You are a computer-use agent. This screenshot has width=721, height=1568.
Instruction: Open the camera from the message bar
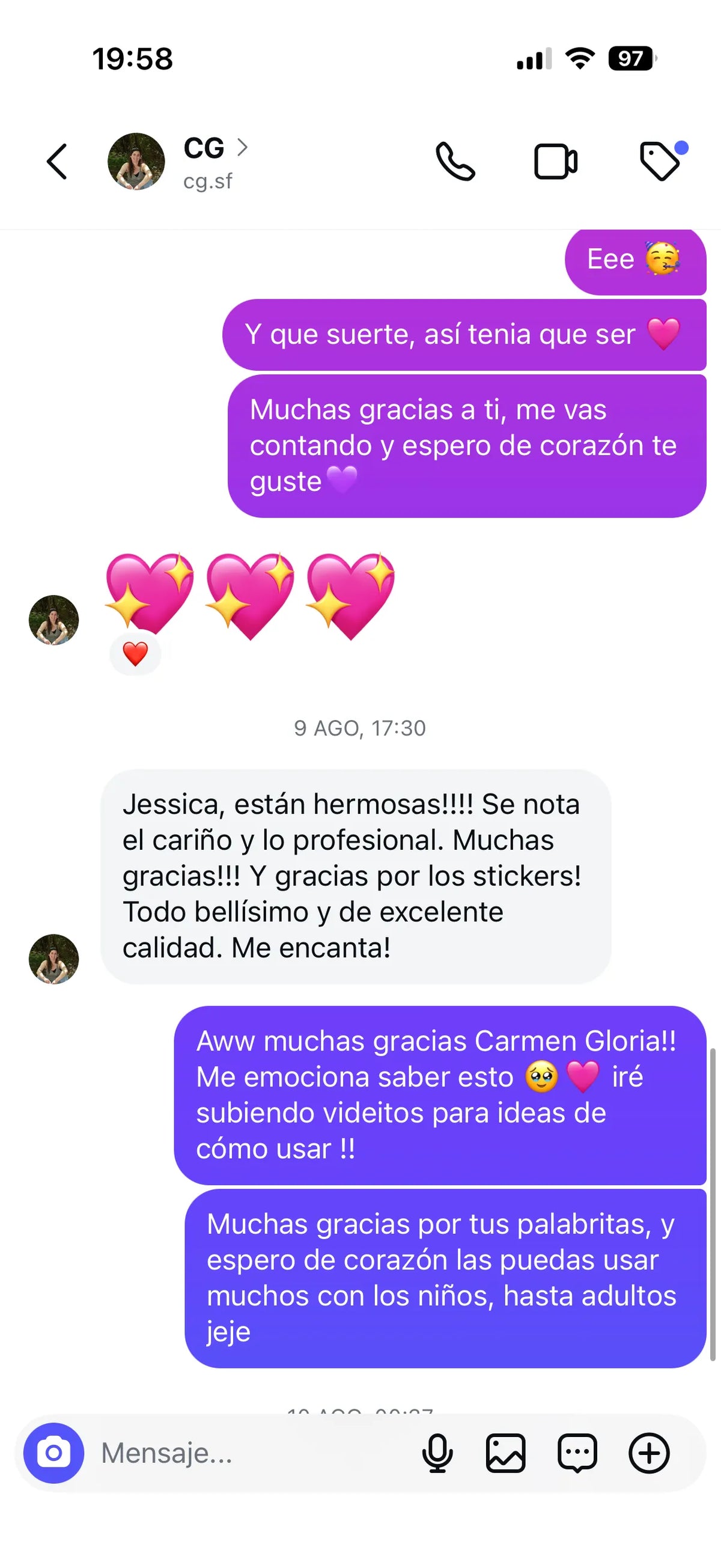click(x=53, y=1453)
